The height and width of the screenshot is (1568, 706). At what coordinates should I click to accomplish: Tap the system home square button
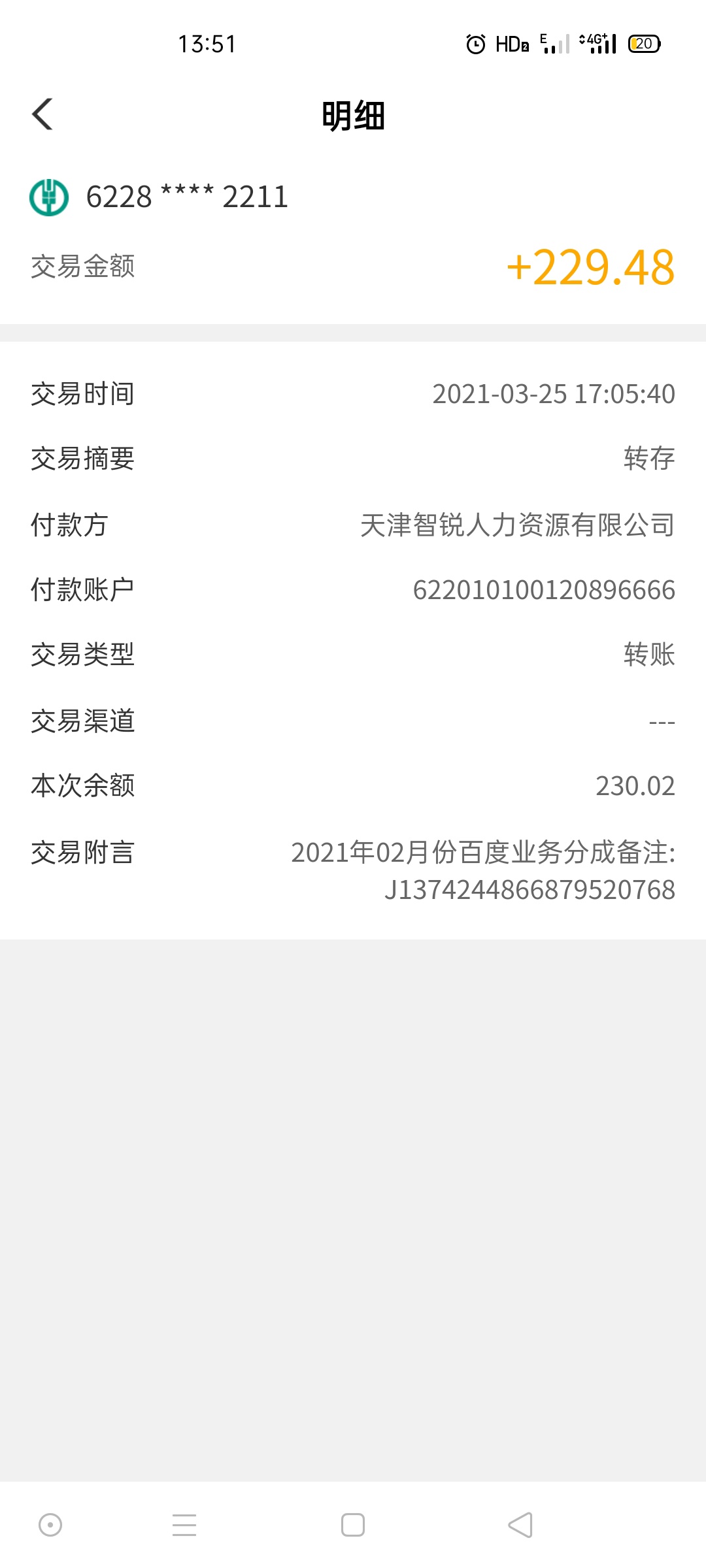coord(353,1525)
